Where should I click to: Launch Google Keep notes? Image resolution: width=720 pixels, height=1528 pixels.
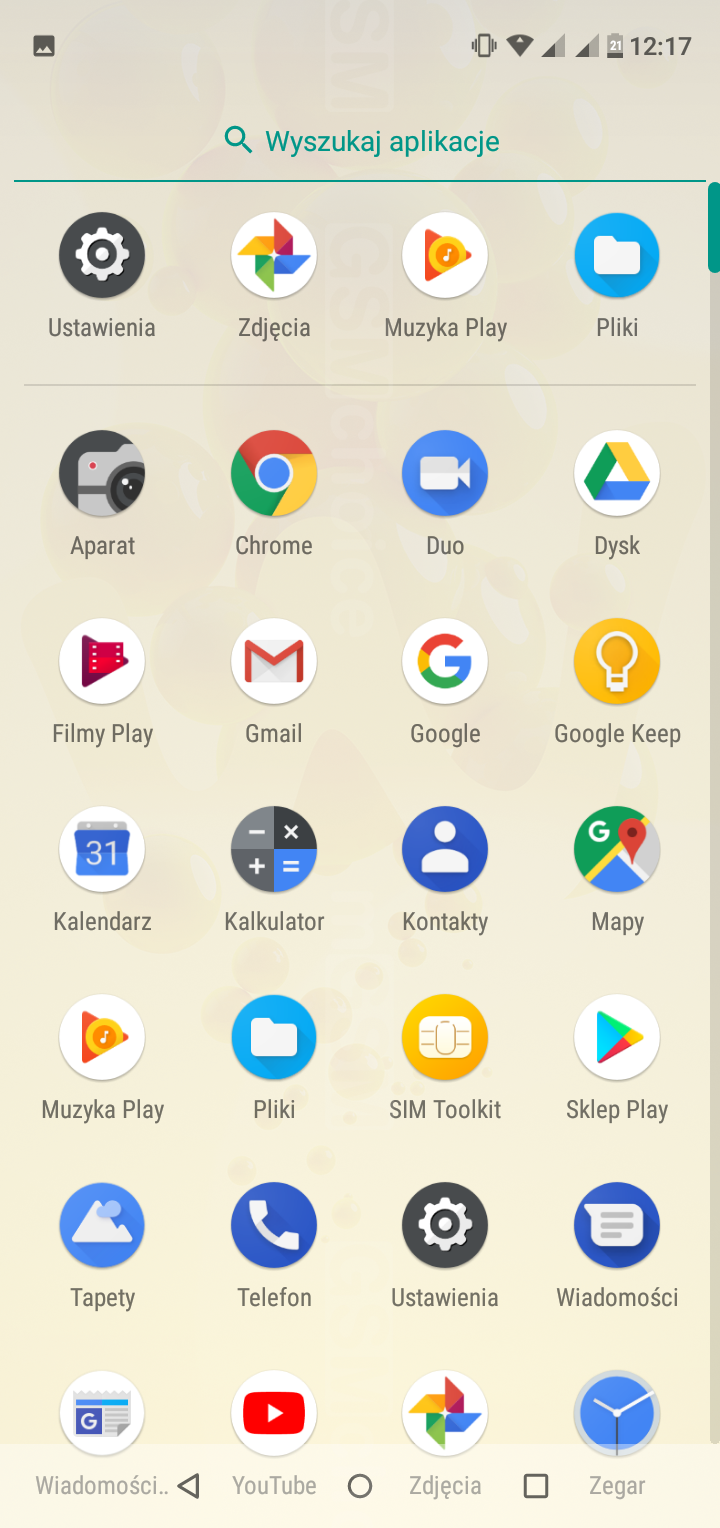pyautogui.click(x=617, y=662)
